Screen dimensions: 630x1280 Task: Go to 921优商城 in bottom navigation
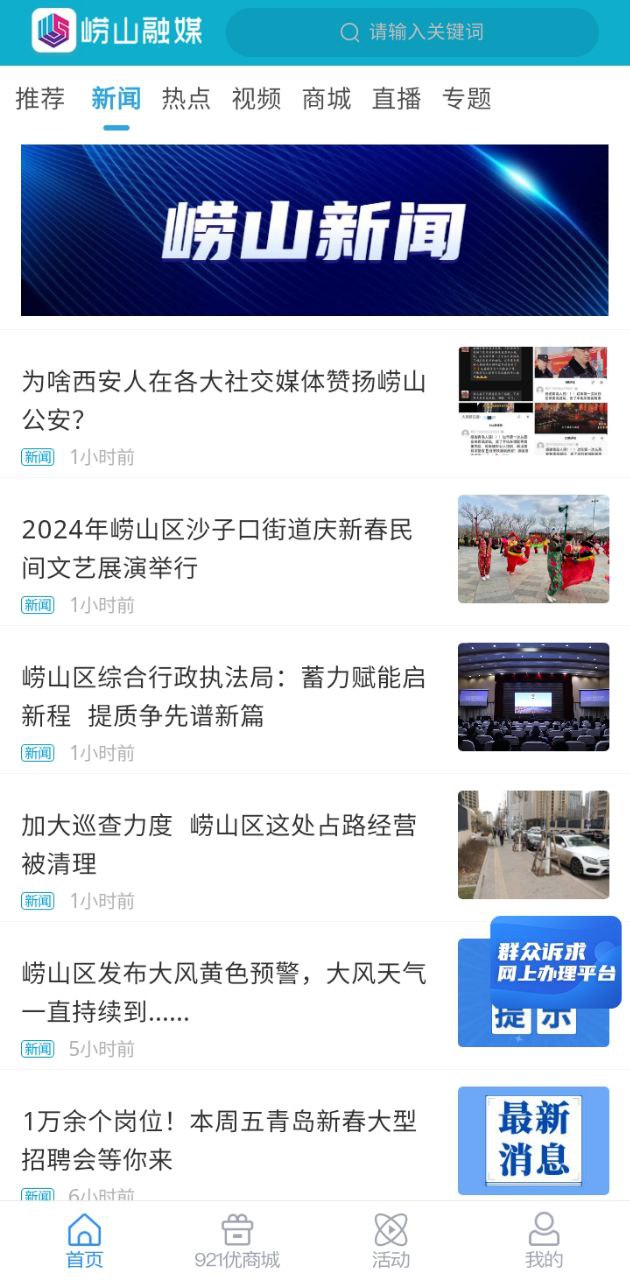coord(237,1240)
